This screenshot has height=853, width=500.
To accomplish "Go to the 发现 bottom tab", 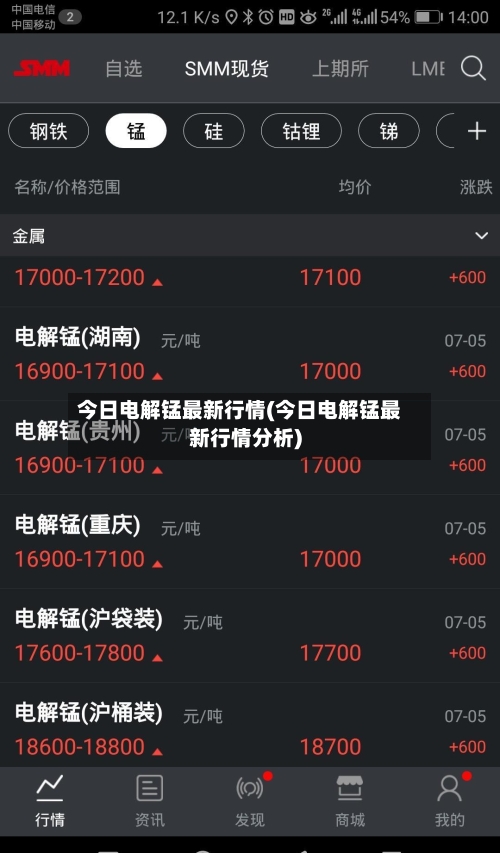I will pos(250,801).
